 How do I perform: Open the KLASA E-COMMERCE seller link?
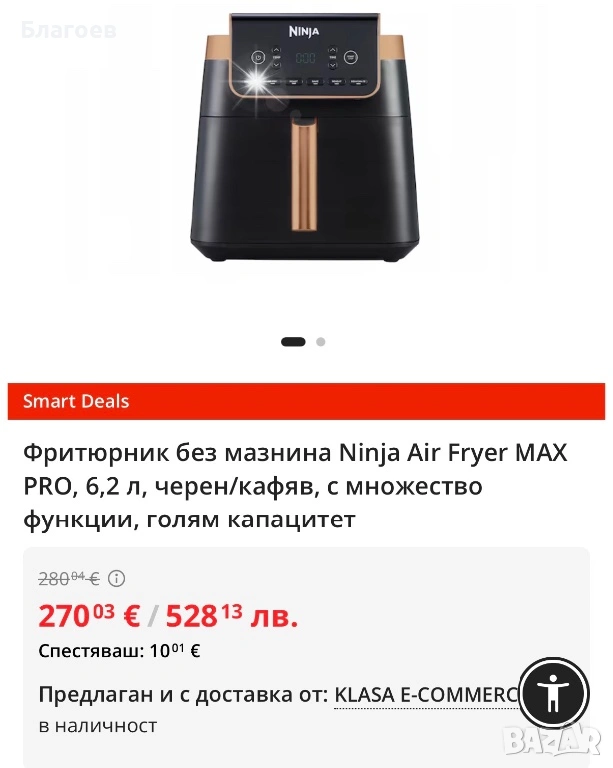[x=427, y=694]
